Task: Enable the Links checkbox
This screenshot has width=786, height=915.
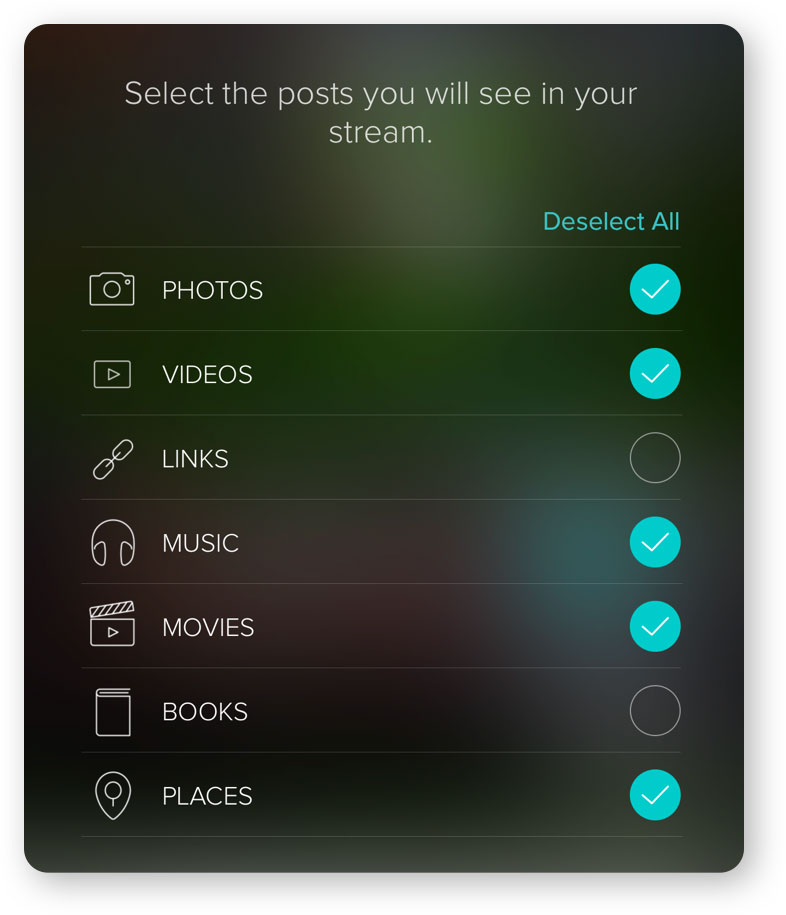Action: [x=655, y=458]
